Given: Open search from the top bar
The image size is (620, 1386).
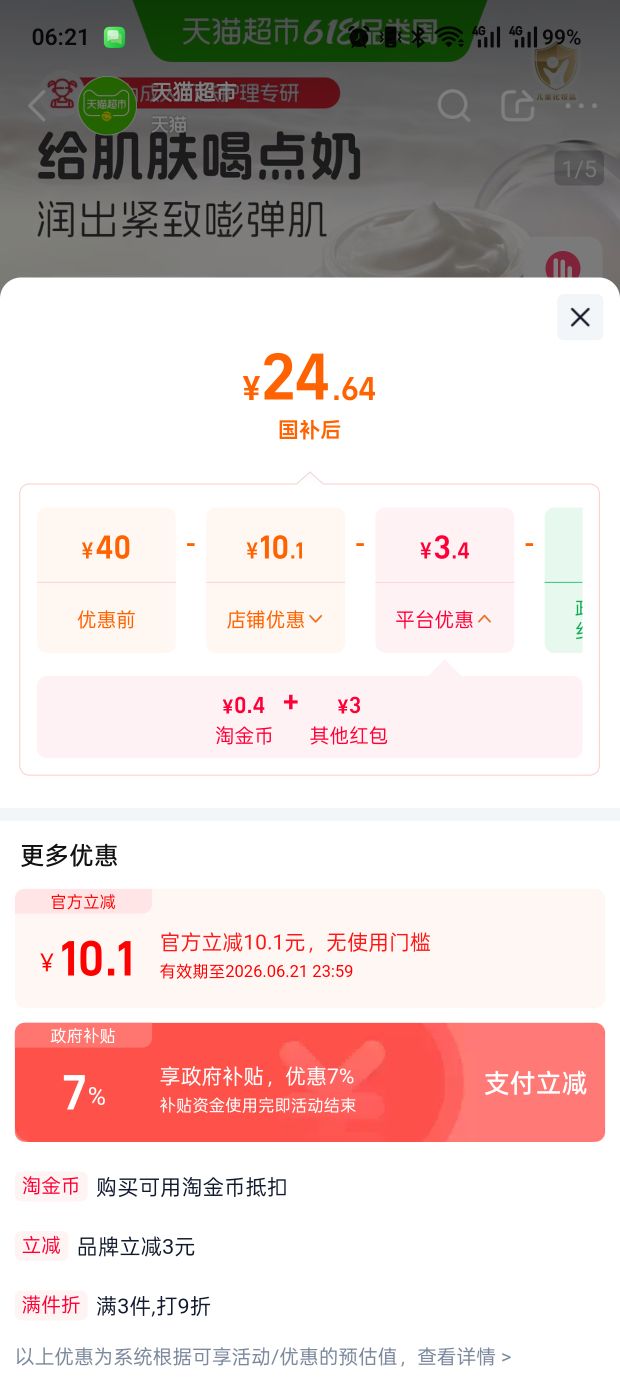Looking at the screenshot, I should (x=454, y=105).
